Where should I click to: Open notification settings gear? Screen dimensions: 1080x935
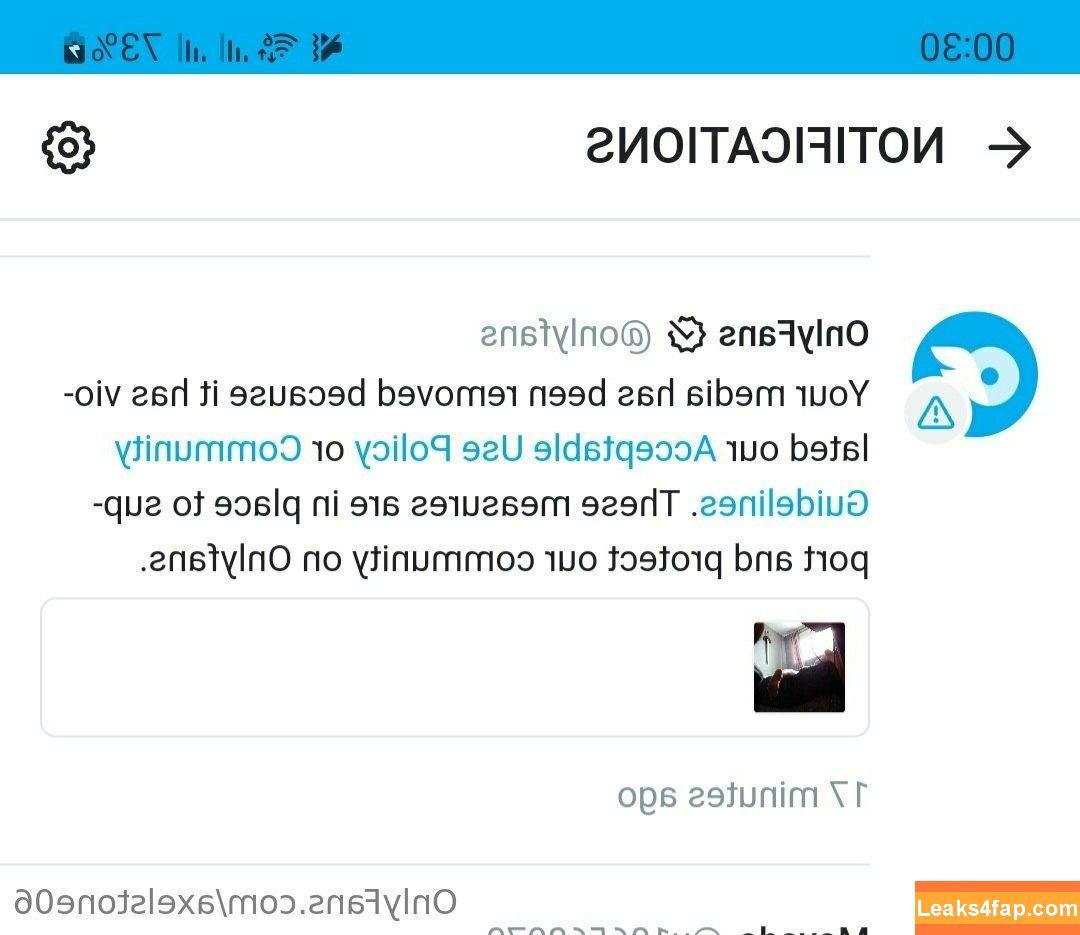point(68,148)
